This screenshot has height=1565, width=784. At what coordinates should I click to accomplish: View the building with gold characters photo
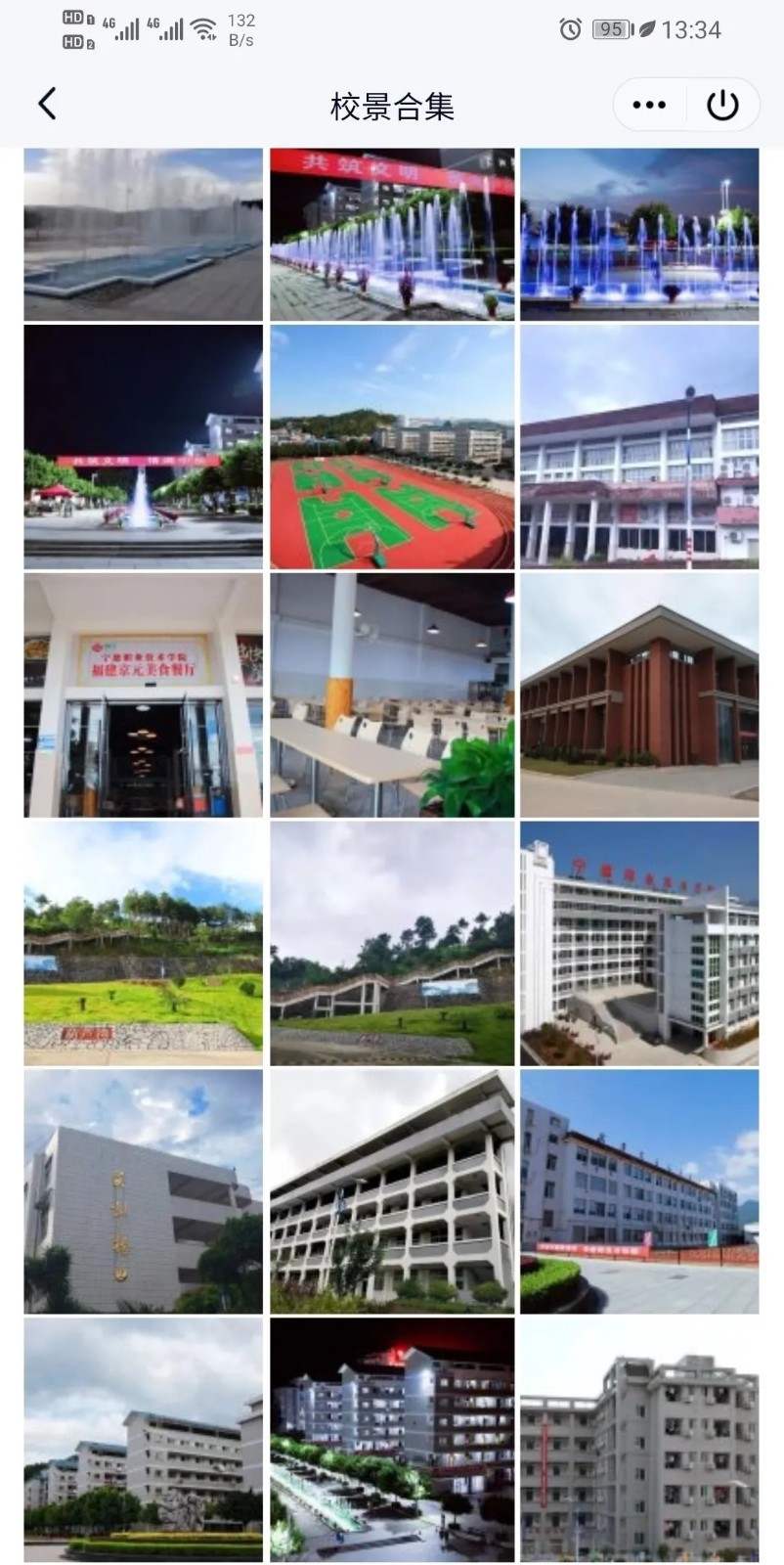[x=144, y=1190]
